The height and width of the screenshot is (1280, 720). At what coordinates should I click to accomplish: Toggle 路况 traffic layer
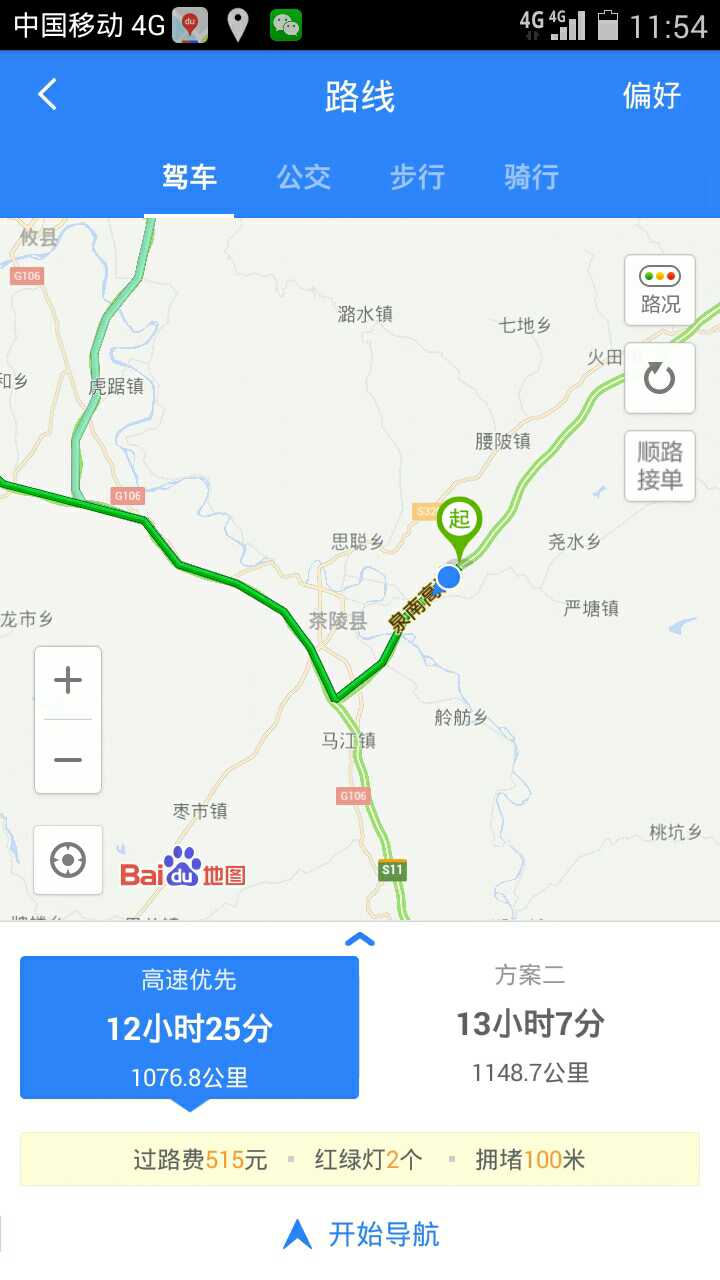coord(660,290)
